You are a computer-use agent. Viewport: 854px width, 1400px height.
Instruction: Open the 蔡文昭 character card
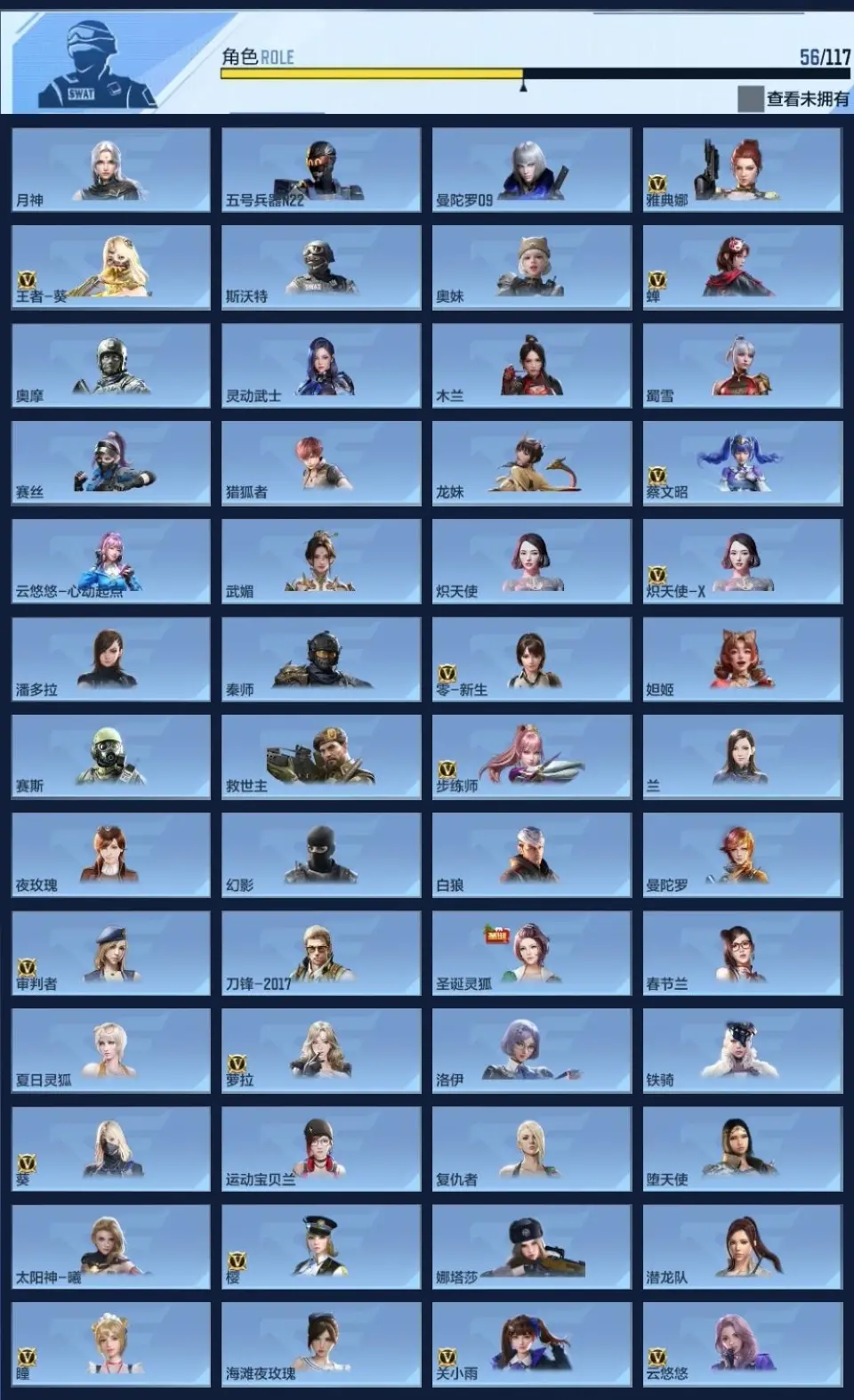click(742, 464)
